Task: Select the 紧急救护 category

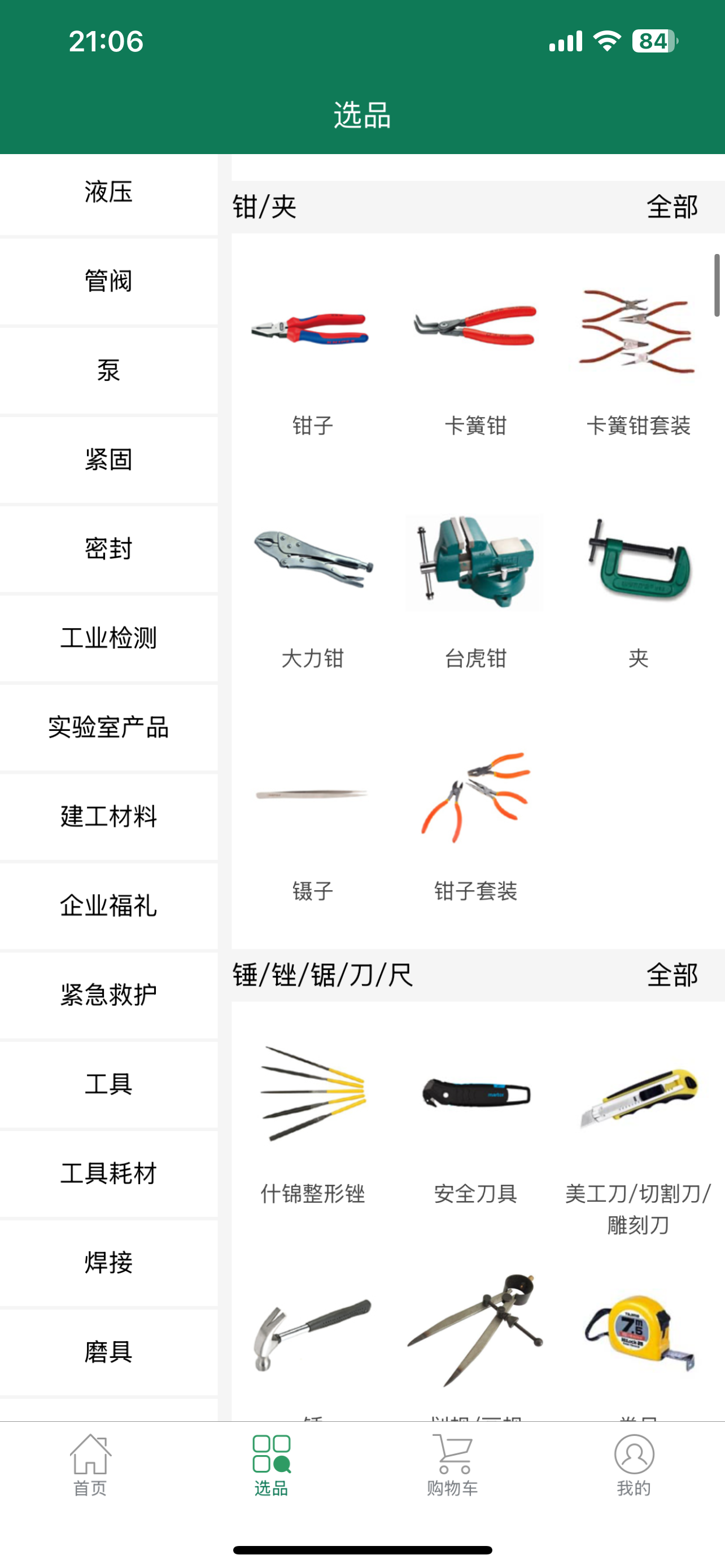Action: [x=108, y=995]
